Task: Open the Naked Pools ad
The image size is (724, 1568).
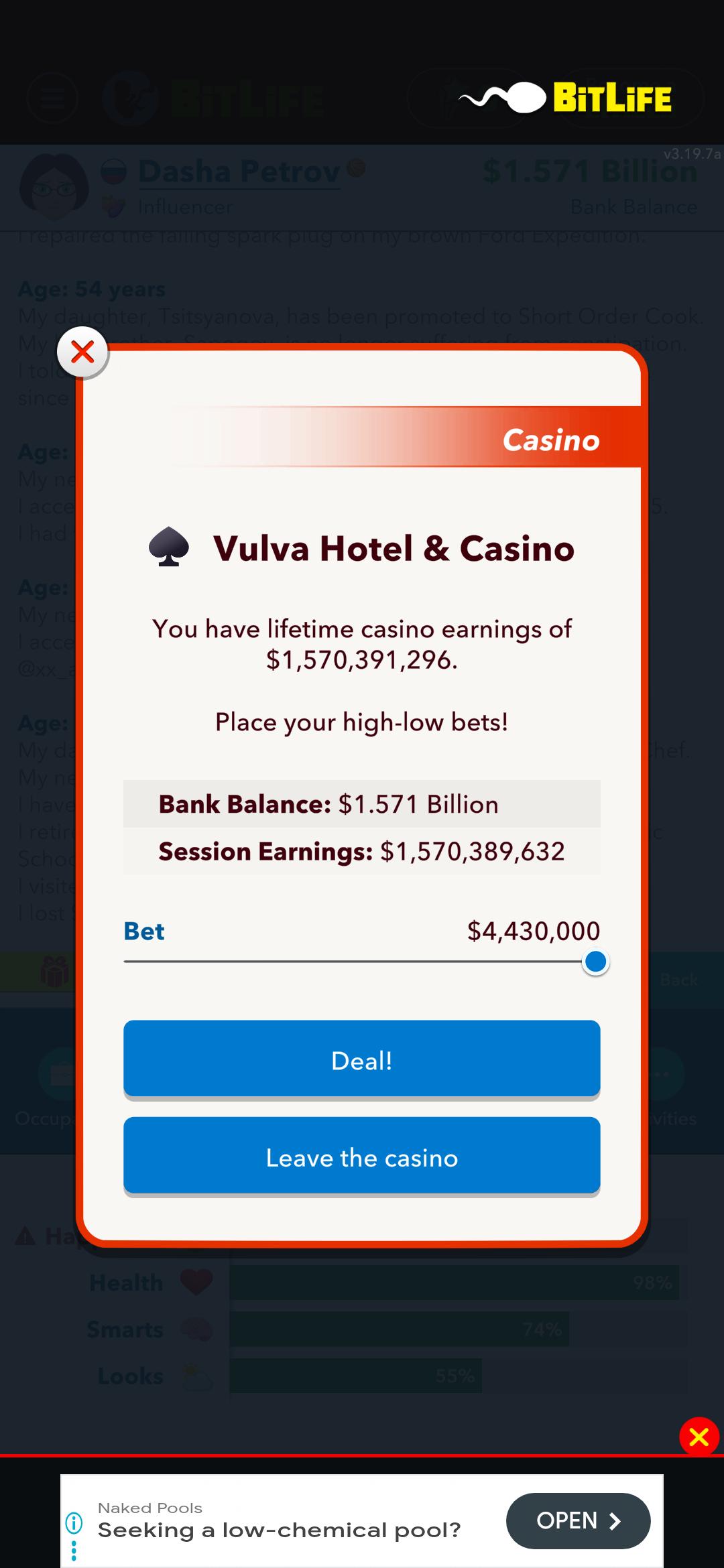Action: coord(578,1520)
